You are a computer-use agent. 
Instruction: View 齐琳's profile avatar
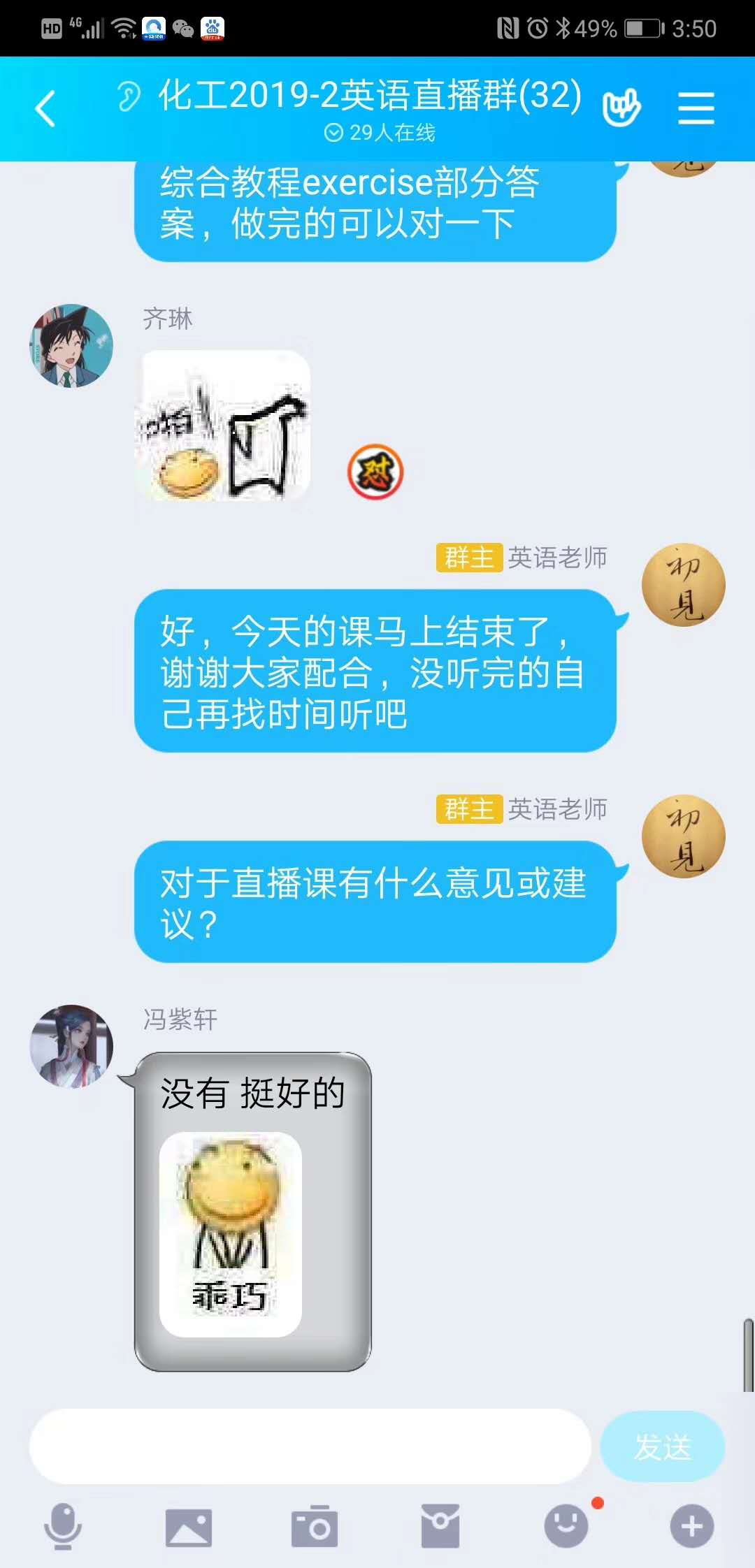click(71, 345)
